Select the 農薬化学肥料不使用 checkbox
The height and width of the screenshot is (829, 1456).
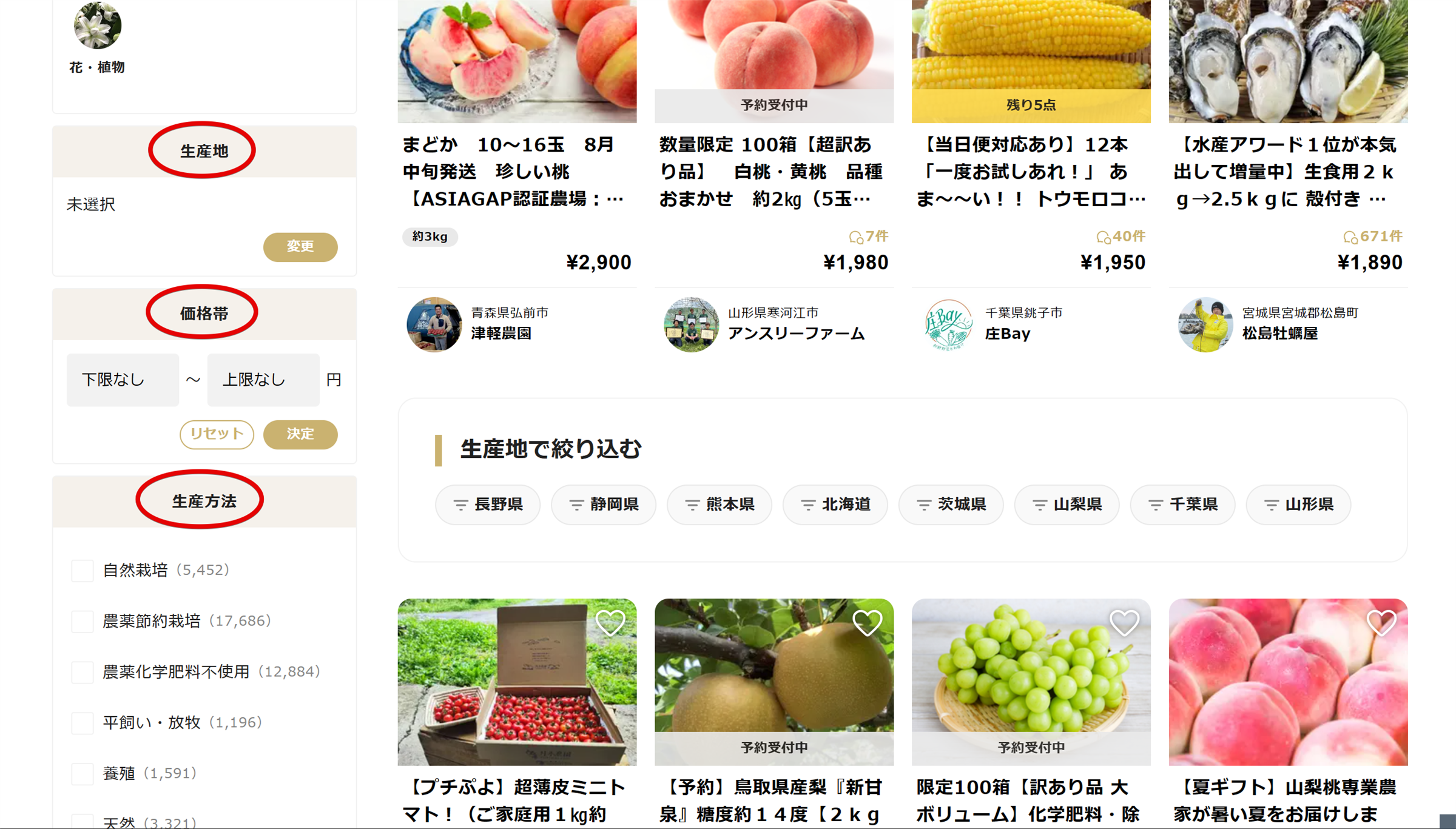tap(83, 673)
